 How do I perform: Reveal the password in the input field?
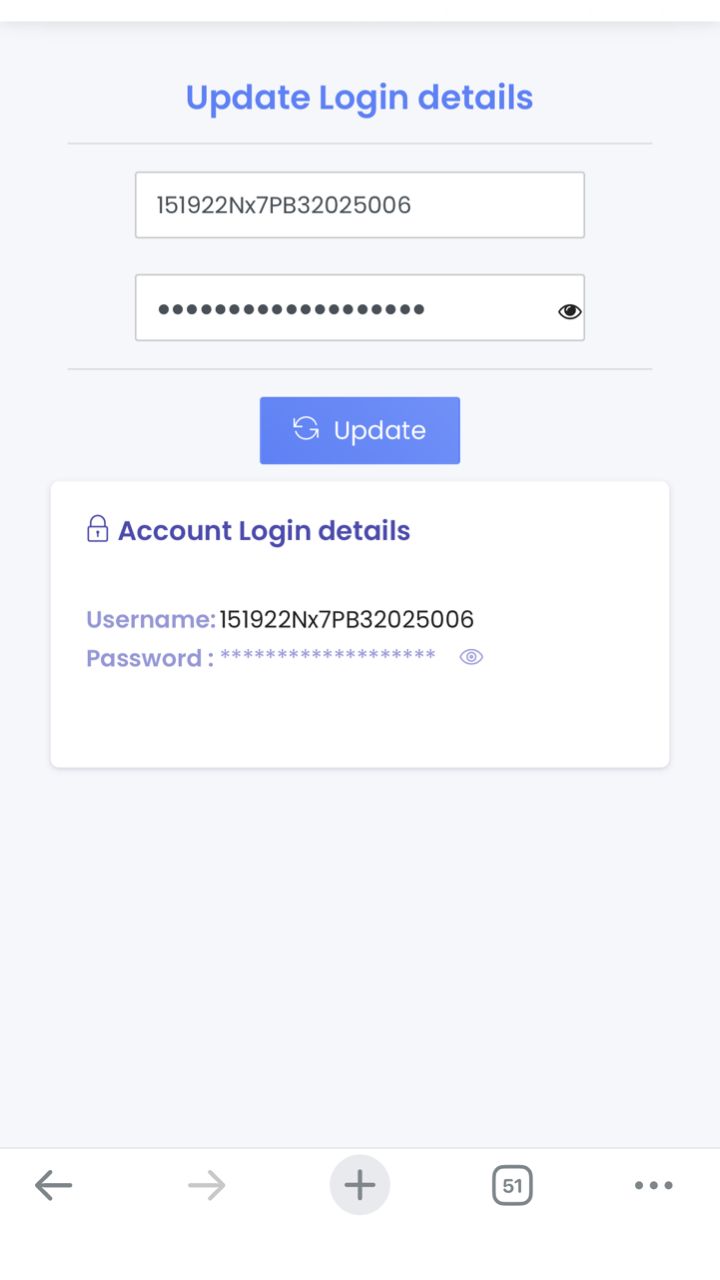[569, 311]
